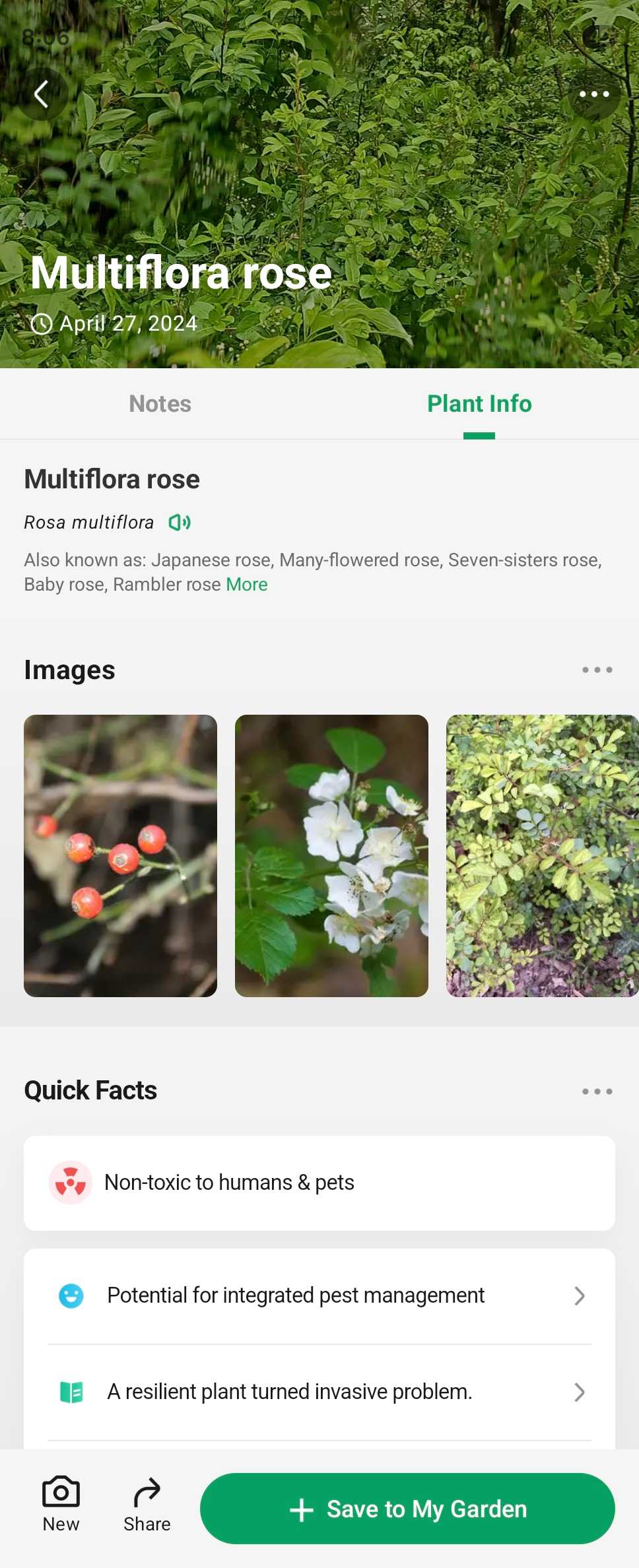Open Non-toxic to humans & pets fact
The height and width of the screenshot is (1568, 639).
pyautogui.click(x=319, y=1183)
